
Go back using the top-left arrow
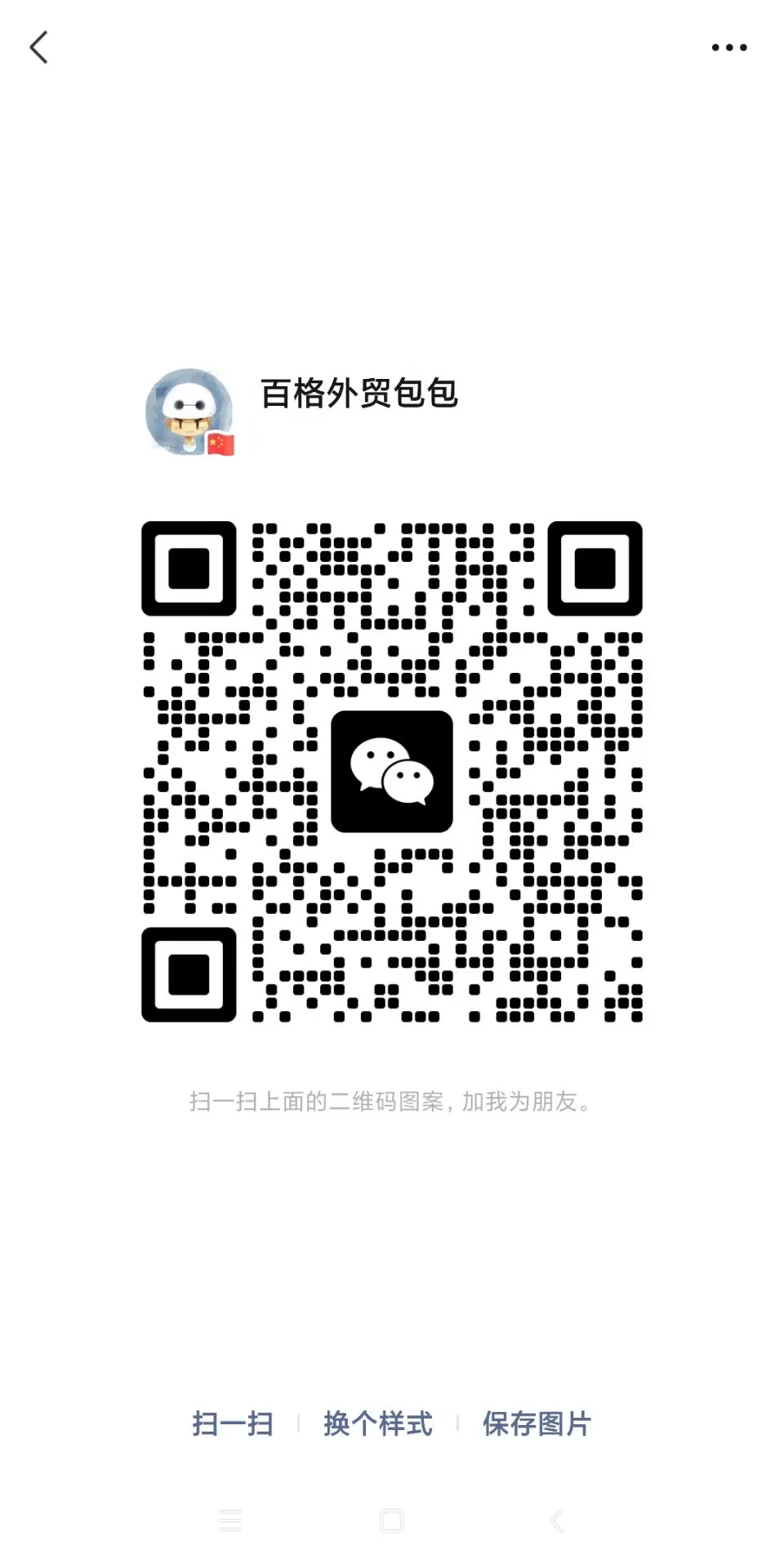pos(39,47)
